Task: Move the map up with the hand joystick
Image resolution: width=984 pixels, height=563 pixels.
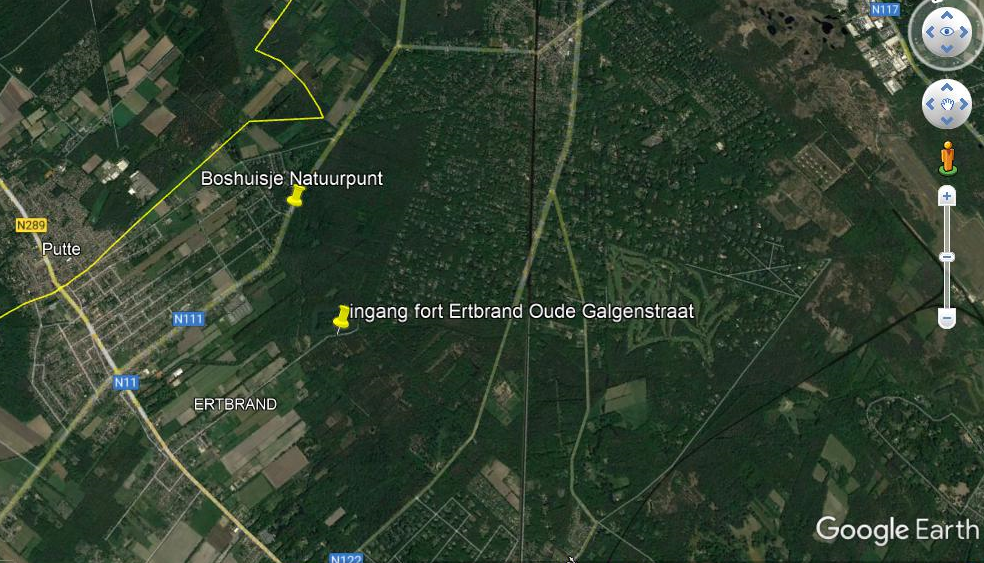Action: (946, 88)
